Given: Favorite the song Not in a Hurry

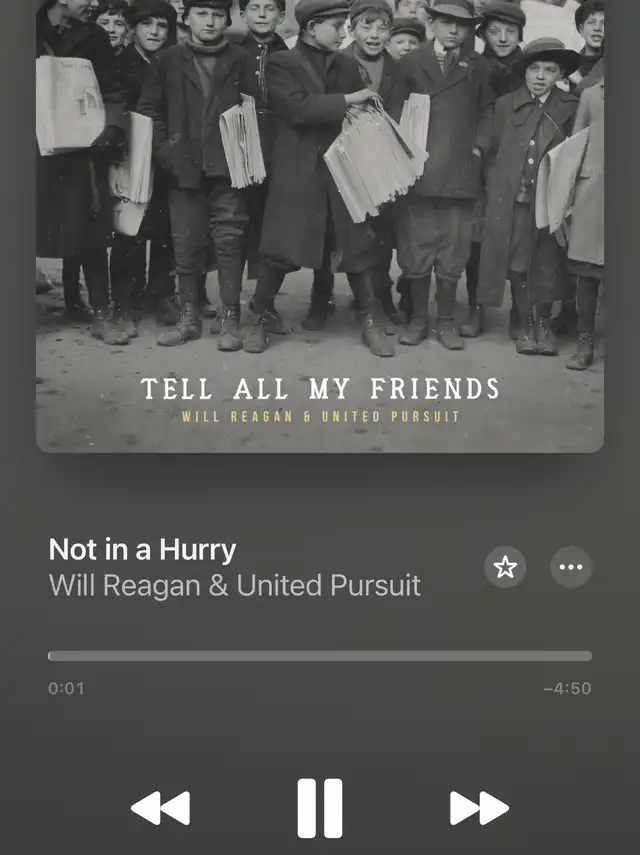Looking at the screenshot, I should (505, 567).
